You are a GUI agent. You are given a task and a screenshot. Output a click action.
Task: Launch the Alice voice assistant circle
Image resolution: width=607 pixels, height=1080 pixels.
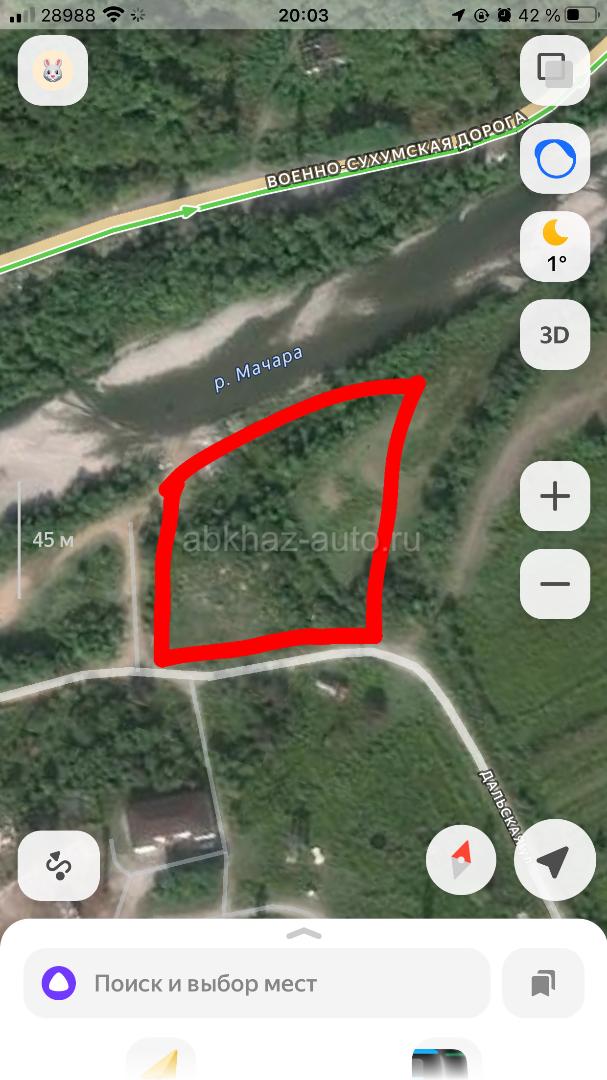[x=554, y=158]
